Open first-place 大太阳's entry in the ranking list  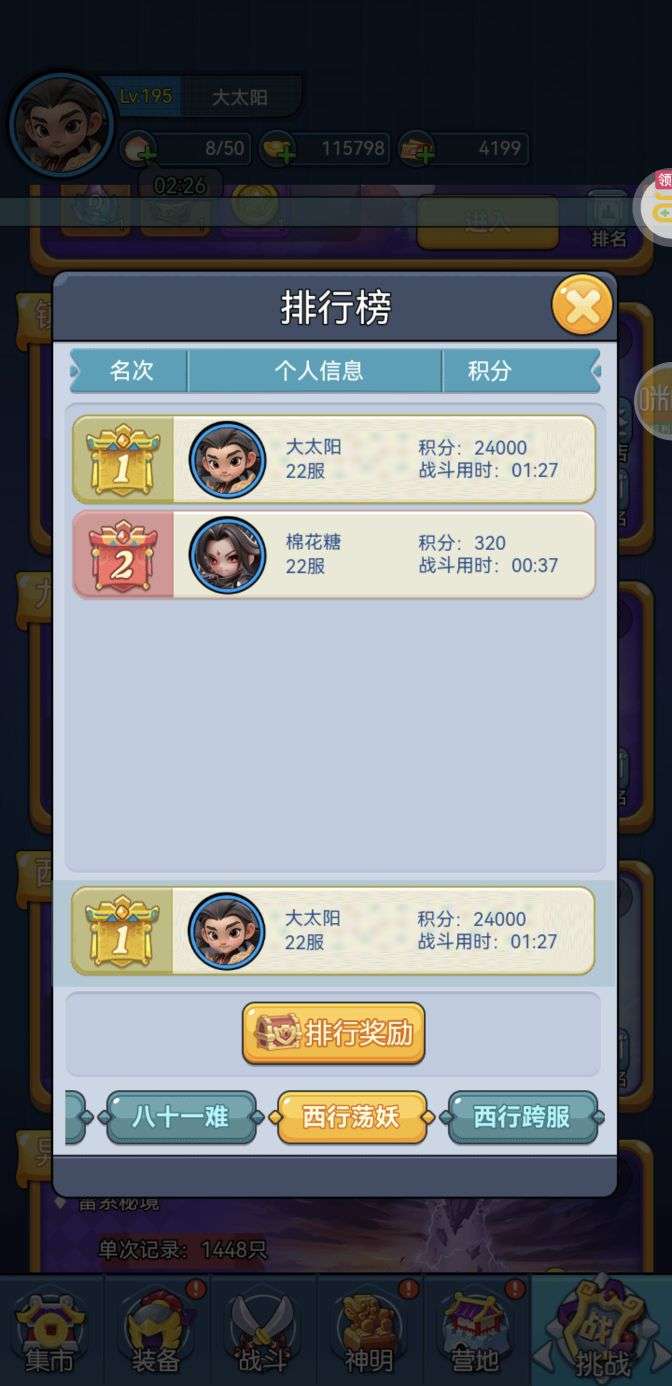(x=334, y=459)
